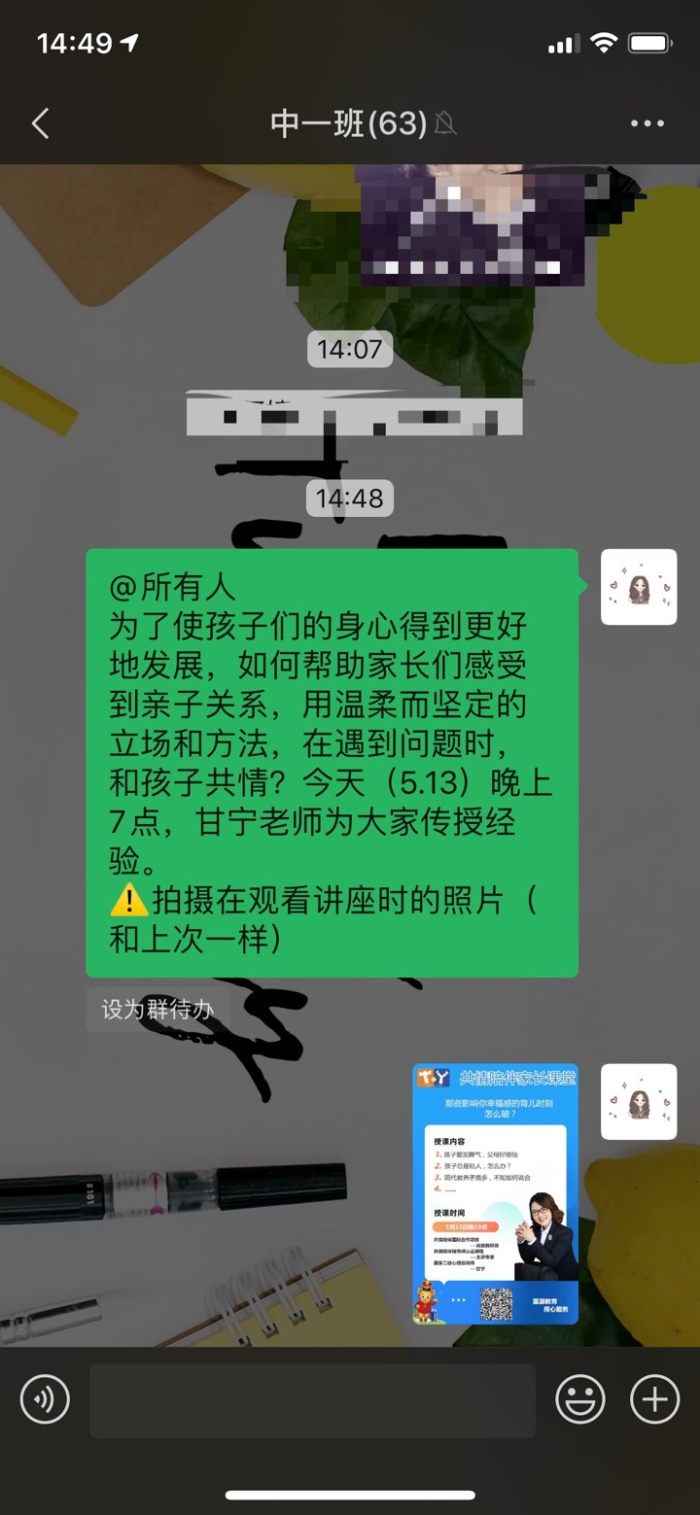
Task: Focus the message text field
Action: (312, 1400)
